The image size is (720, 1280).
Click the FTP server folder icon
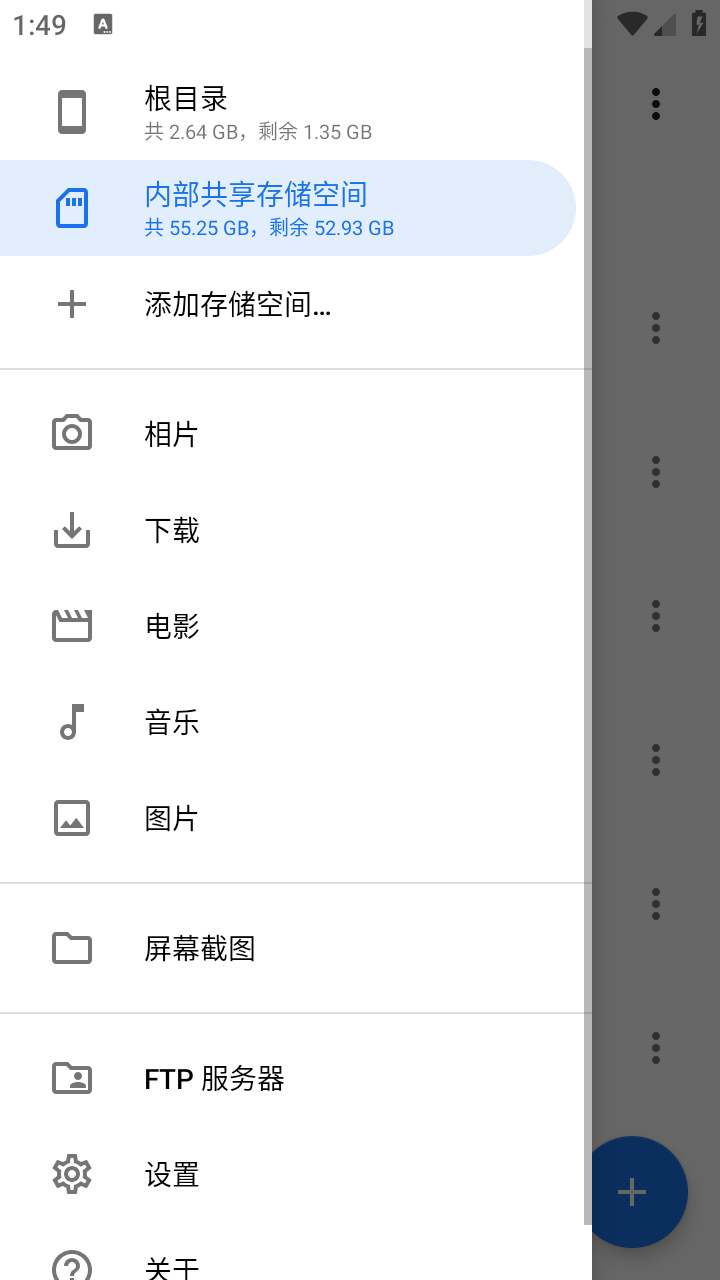tap(71, 1078)
